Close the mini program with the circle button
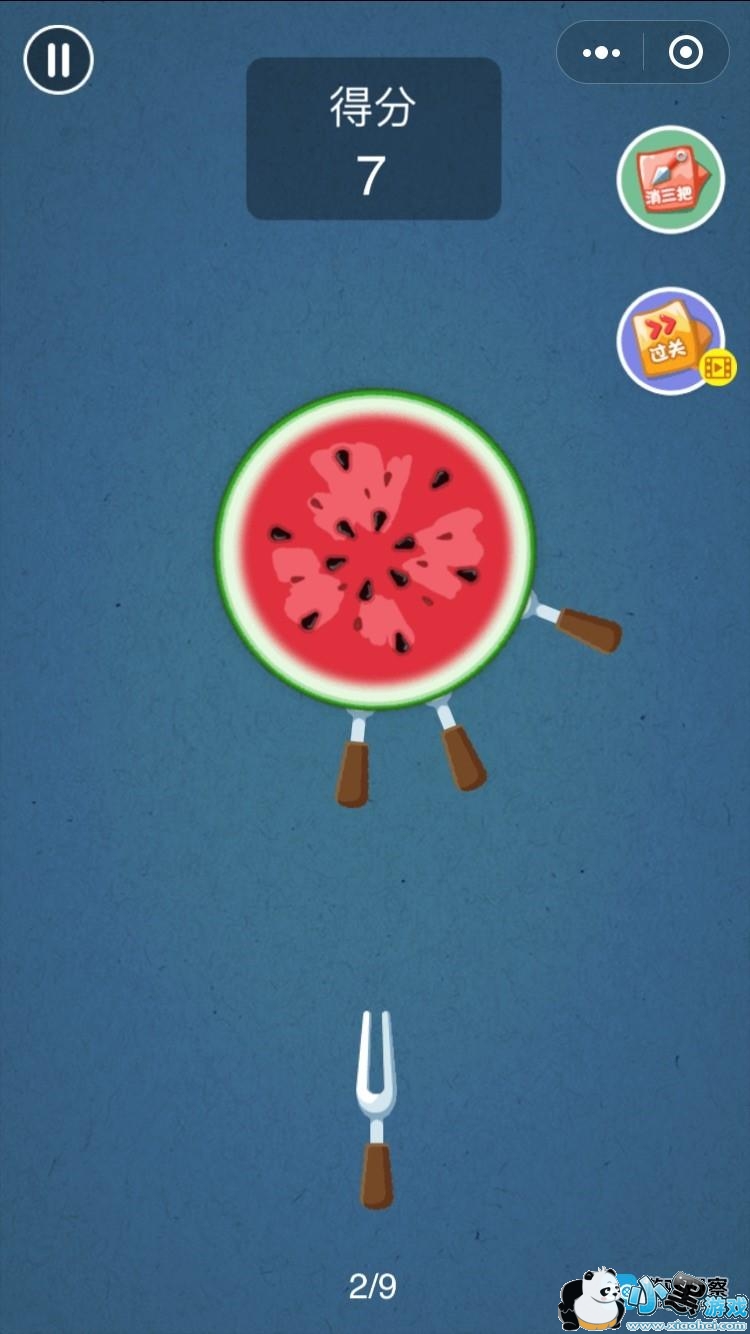750x1334 pixels. pos(685,53)
